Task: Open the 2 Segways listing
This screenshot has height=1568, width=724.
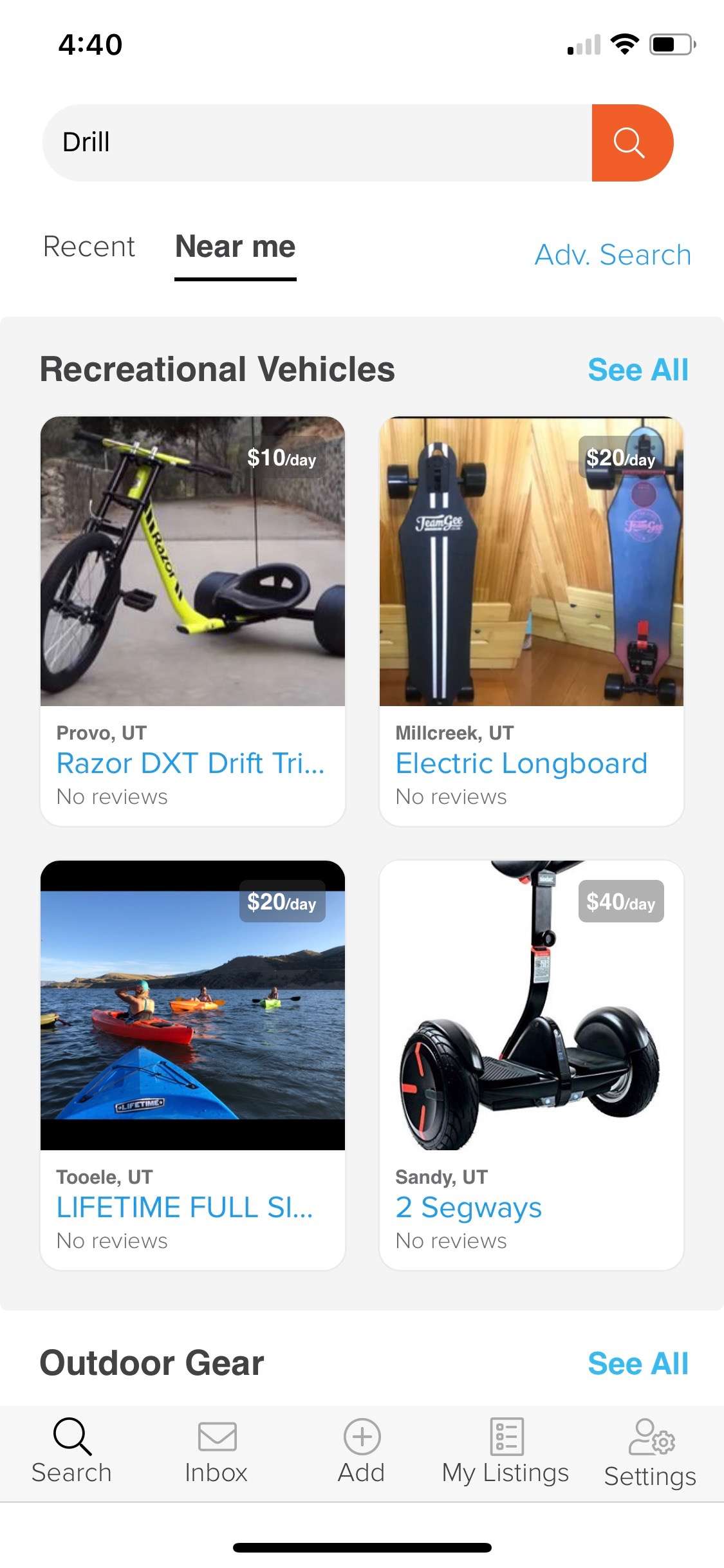Action: point(469,1208)
